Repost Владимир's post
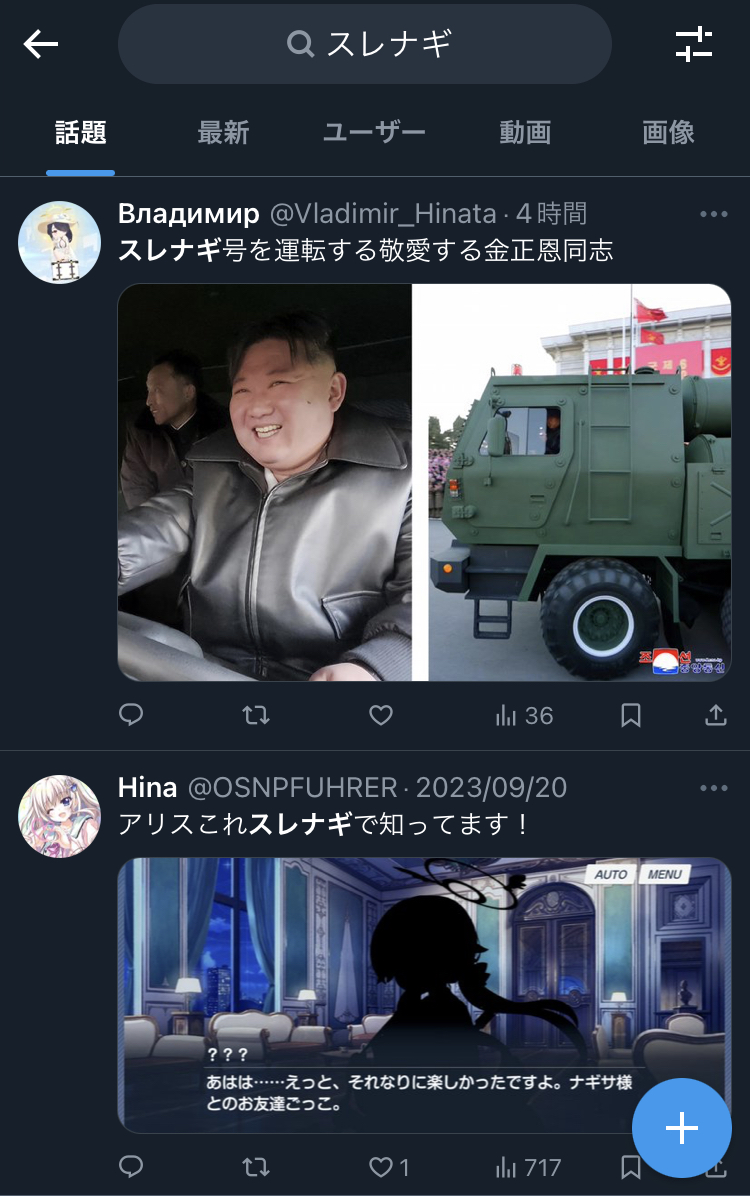Viewport: 750px width, 1196px height. pyautogui.click(x=256, y=715)
